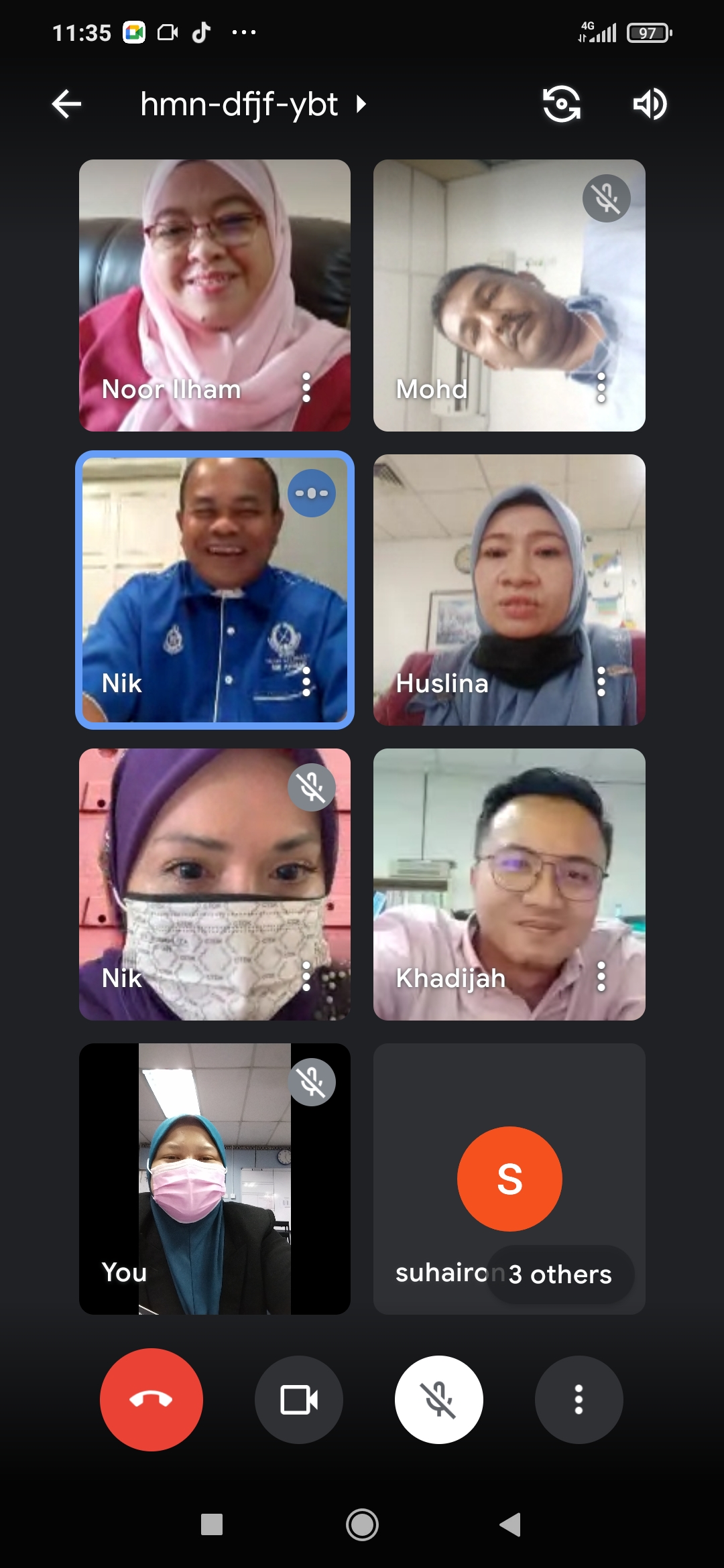Switch camera with the flip icon
The height and width of the screenshot is (1568, 724).
point(562,104)
